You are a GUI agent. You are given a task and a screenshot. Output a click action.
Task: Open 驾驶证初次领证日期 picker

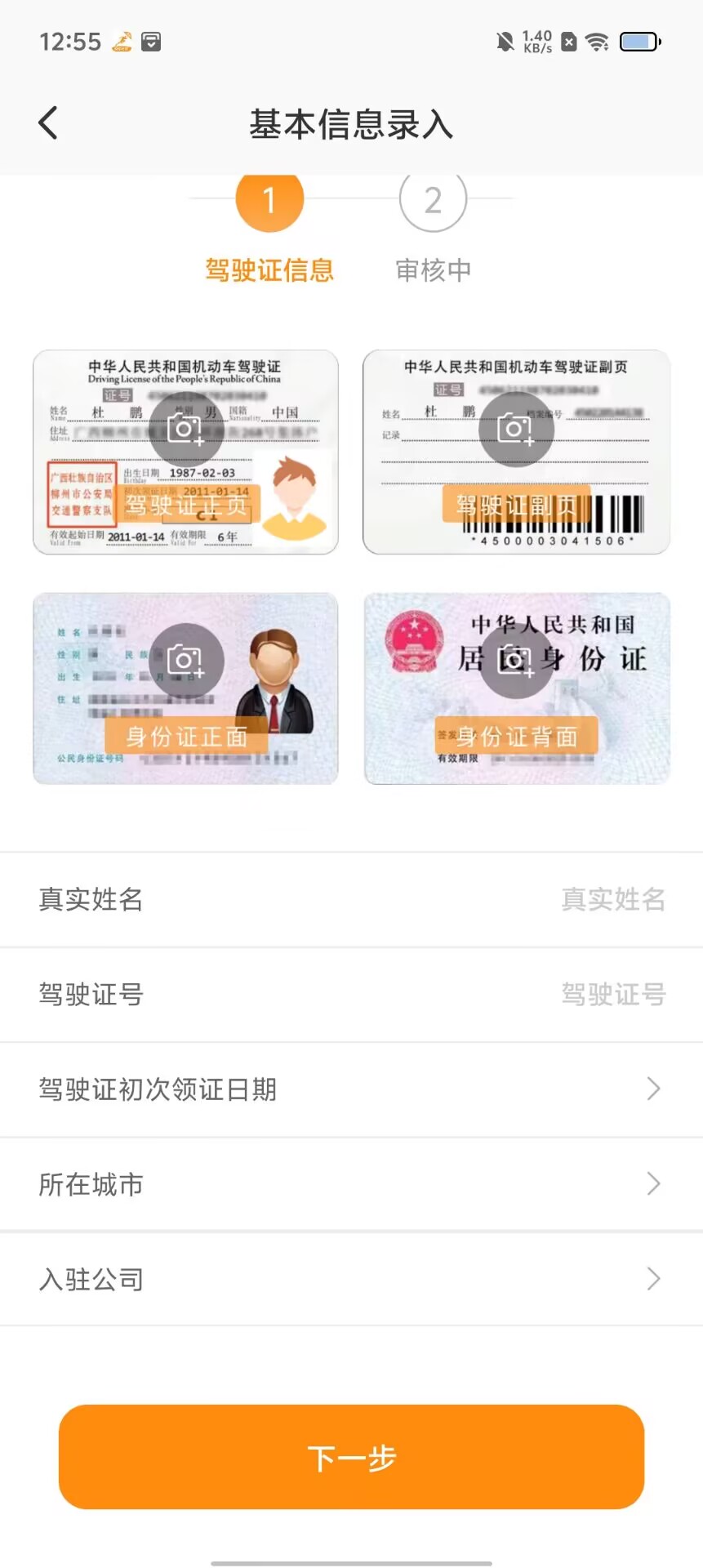coord(351,1089)
